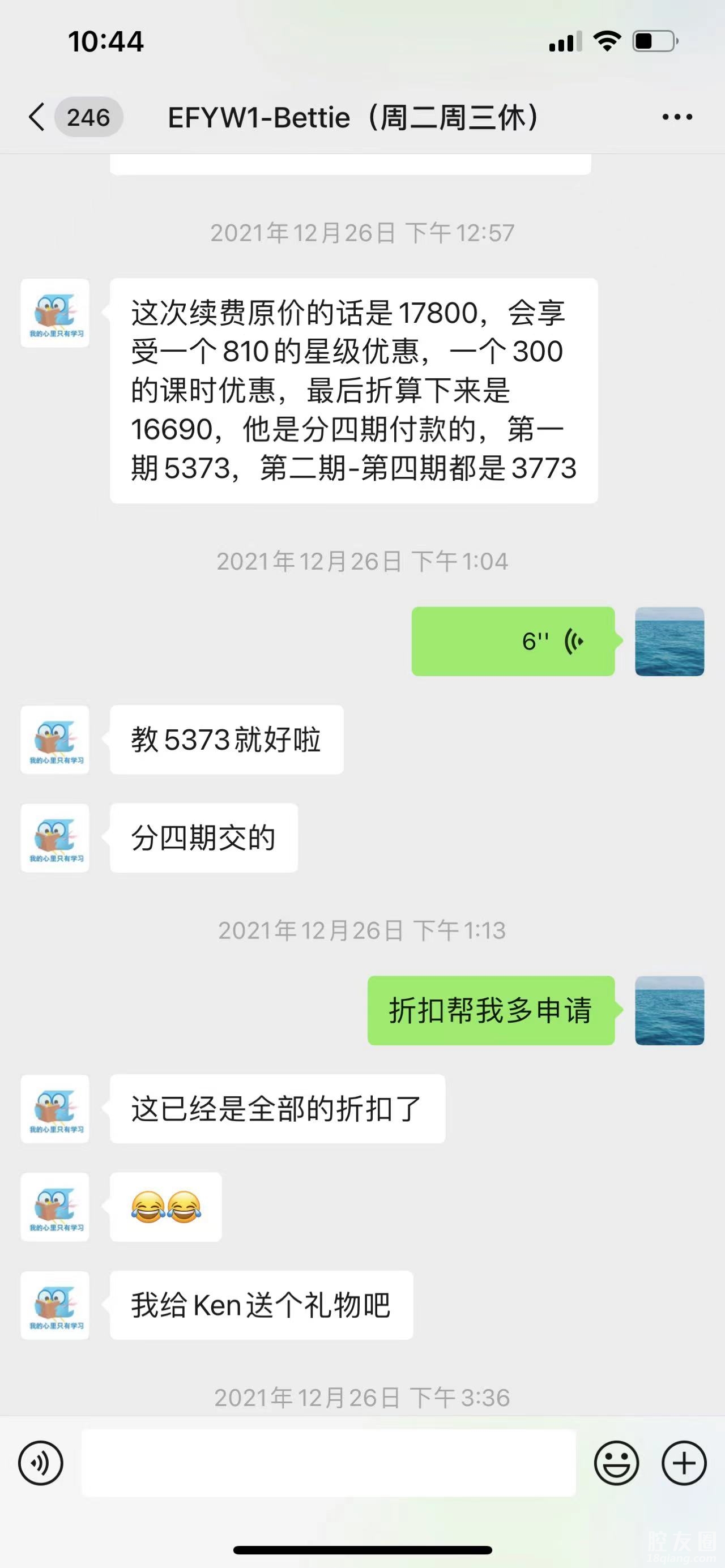
Task: Open contact avatar beside "分四期交的"
Action: (x=56, y=838)
